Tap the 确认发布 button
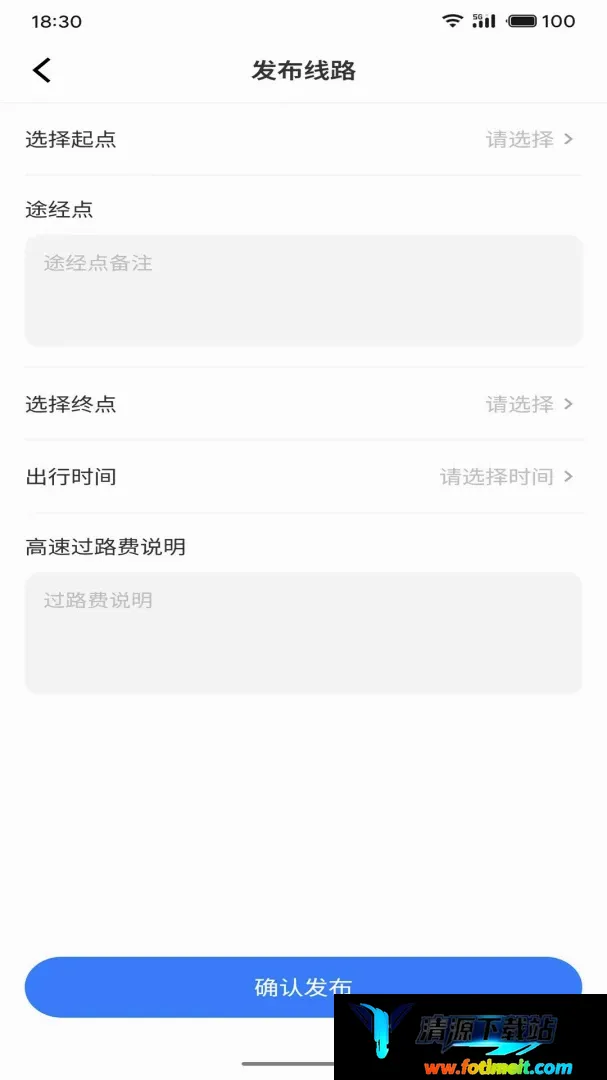607x1080 pixels. (303, 987)
